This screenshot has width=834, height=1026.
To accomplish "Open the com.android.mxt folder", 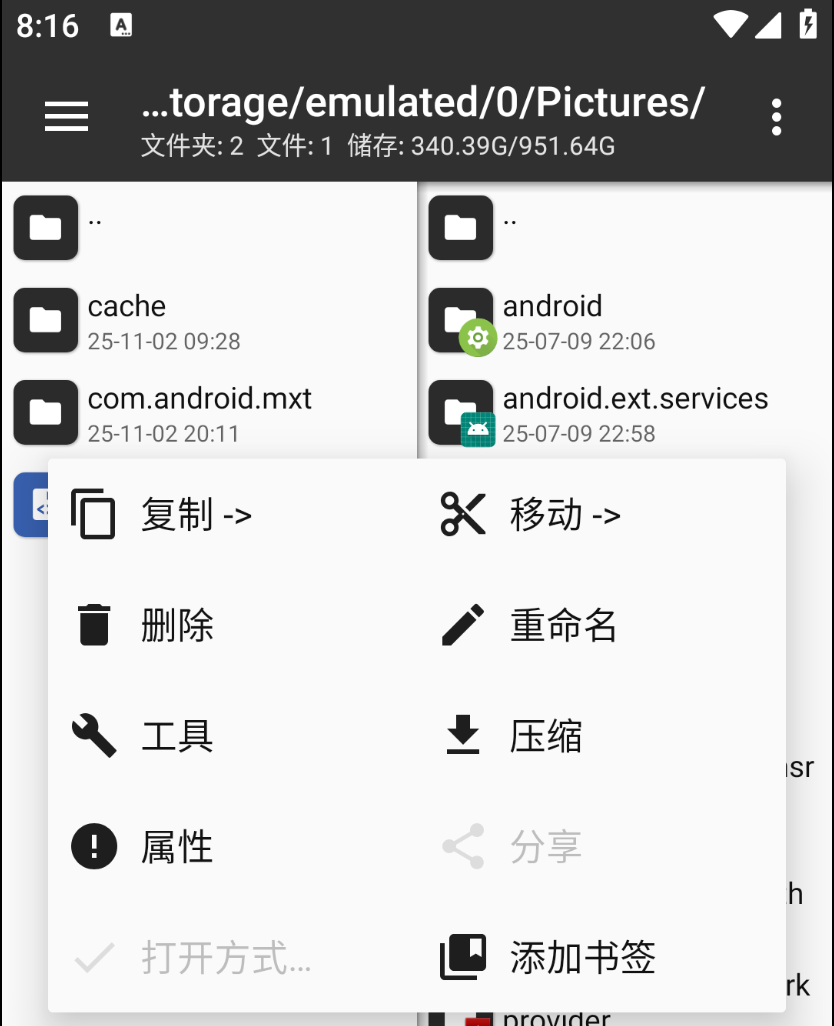I will pos(198,413).
